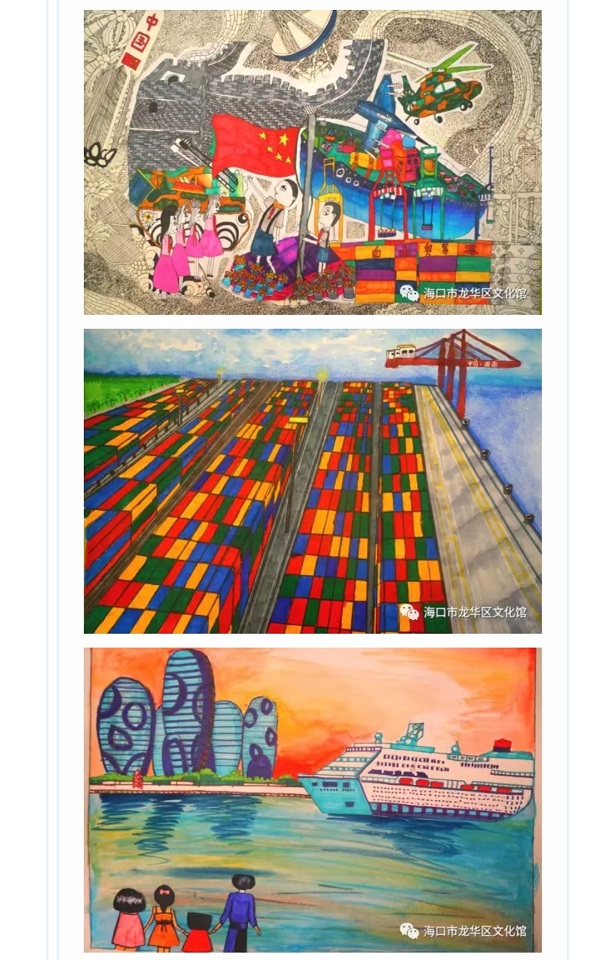Open the cruise ship sunset painting
The height and width of the screenshot is (960, 600).
[x=312, y=799]
